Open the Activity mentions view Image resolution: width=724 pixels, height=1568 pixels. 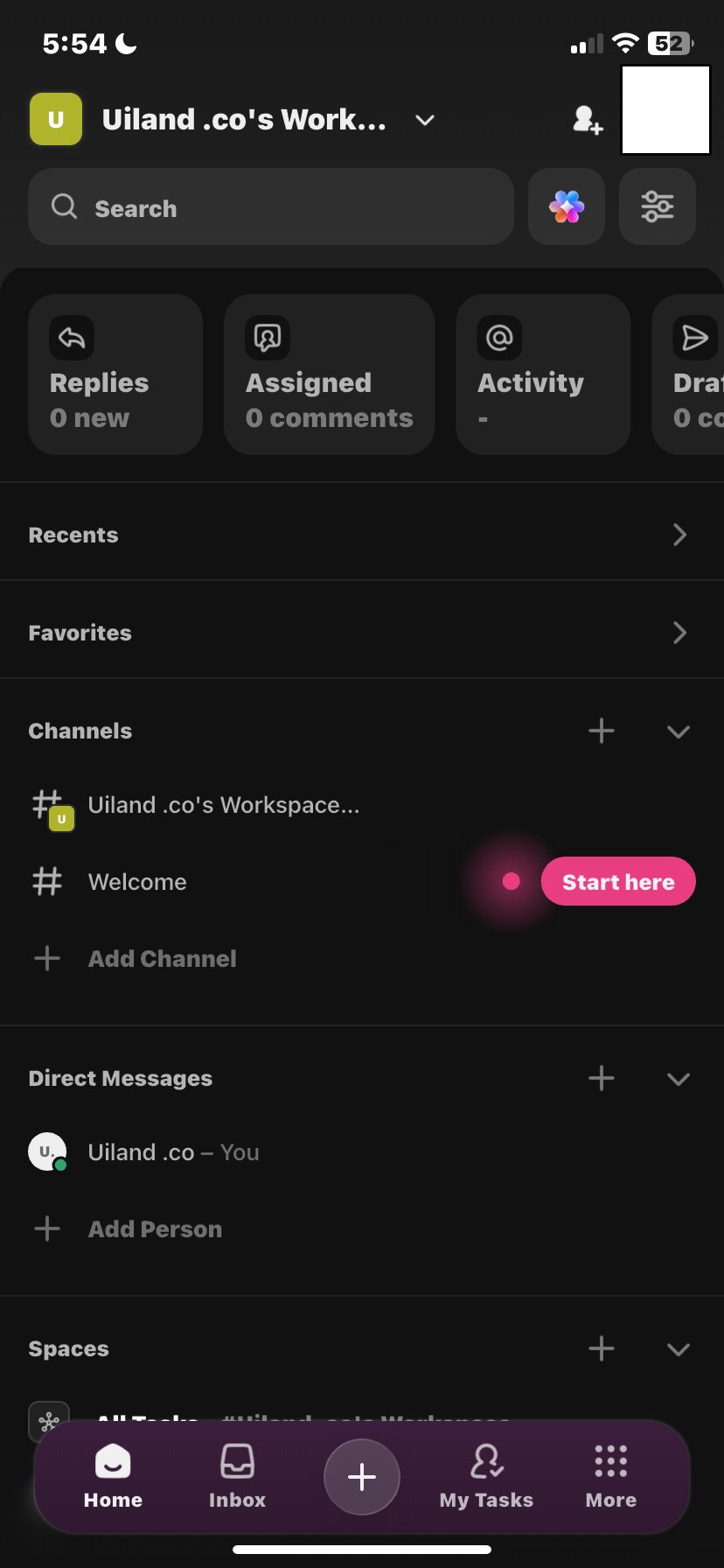pyautogui.click(x=542, y=374)
